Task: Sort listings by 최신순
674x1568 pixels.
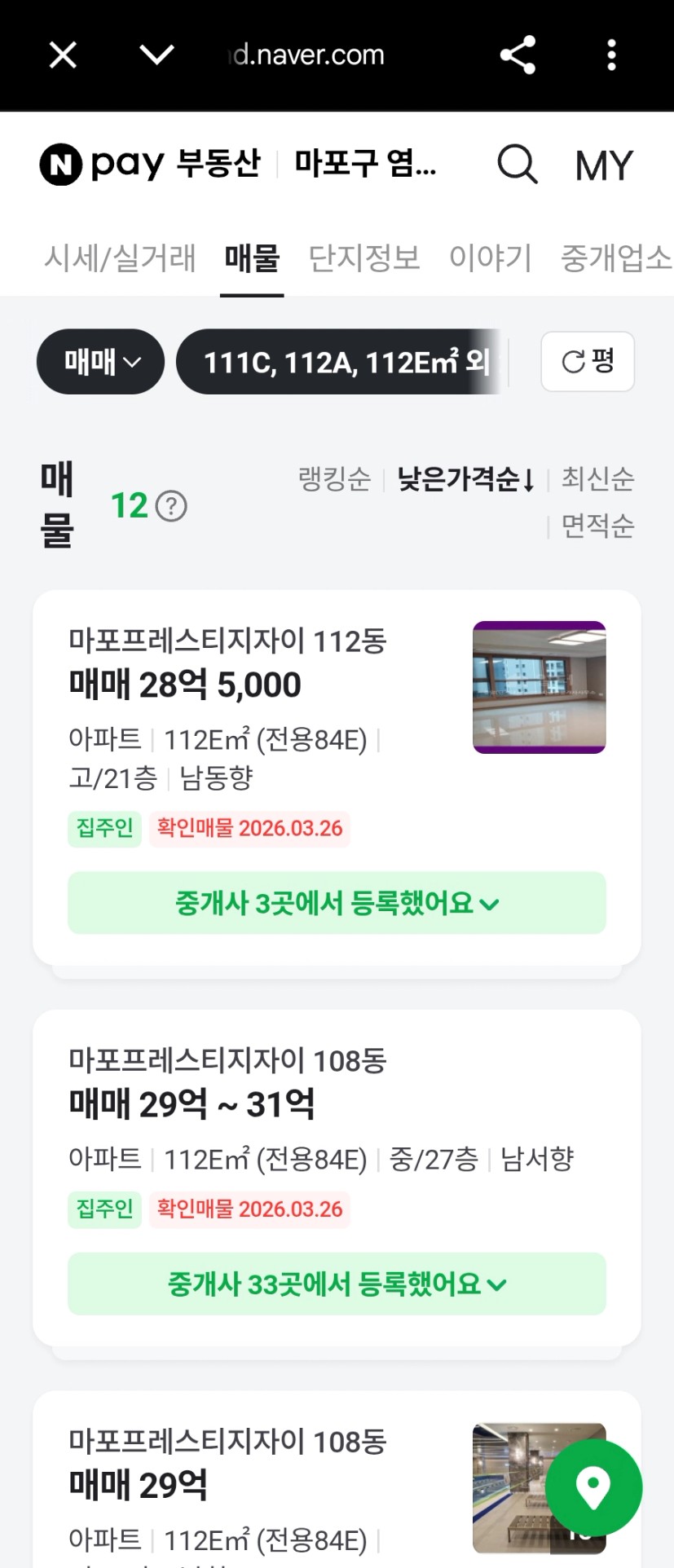Action: (x=597, y=478)
